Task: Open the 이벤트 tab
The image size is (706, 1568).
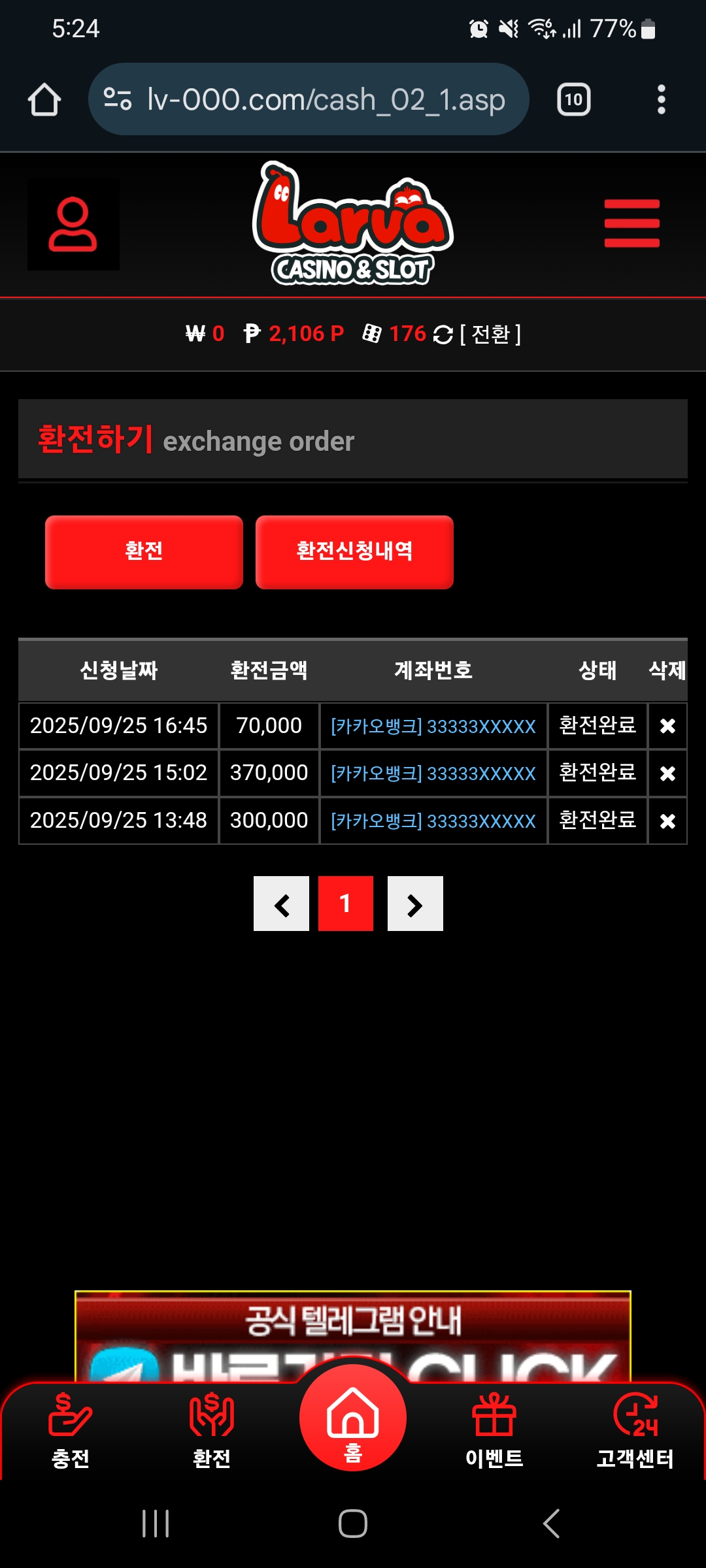Action: point(494,1431)
